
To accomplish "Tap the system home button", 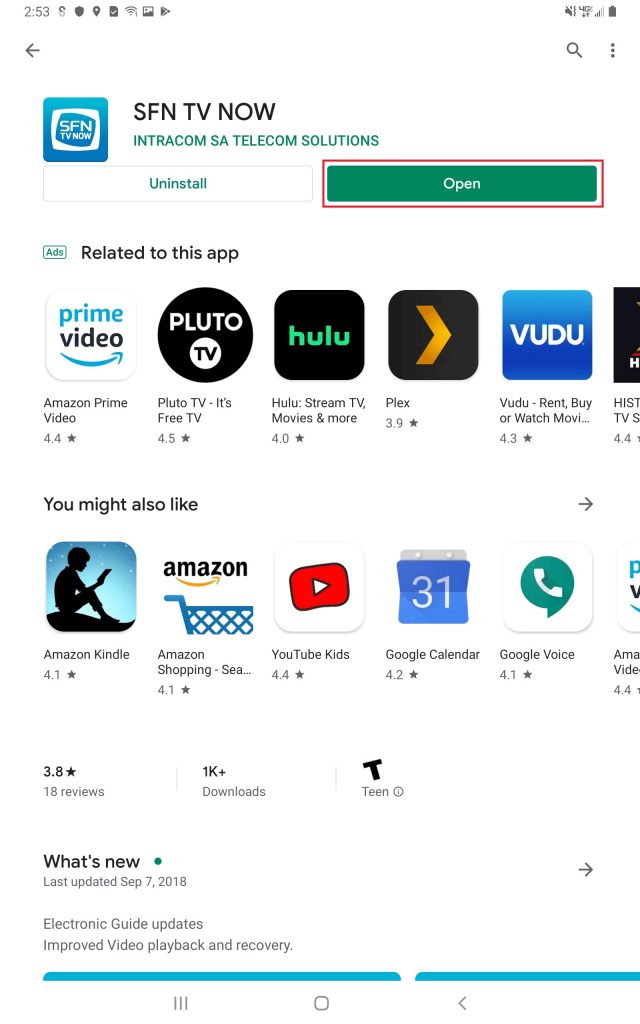I will point(321,1003).
